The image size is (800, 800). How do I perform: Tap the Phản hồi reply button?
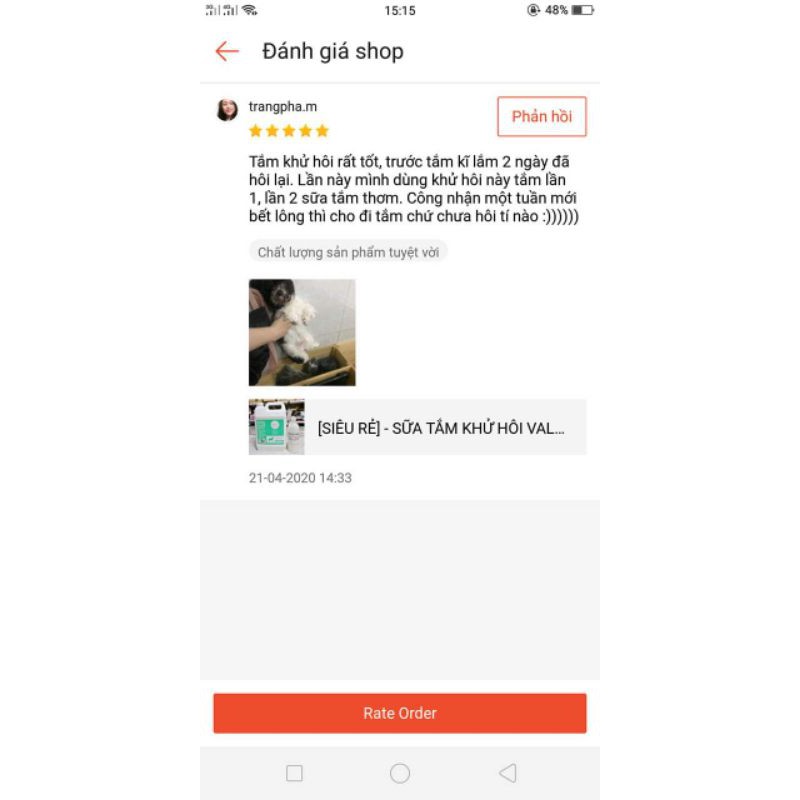tap(541, 116)
